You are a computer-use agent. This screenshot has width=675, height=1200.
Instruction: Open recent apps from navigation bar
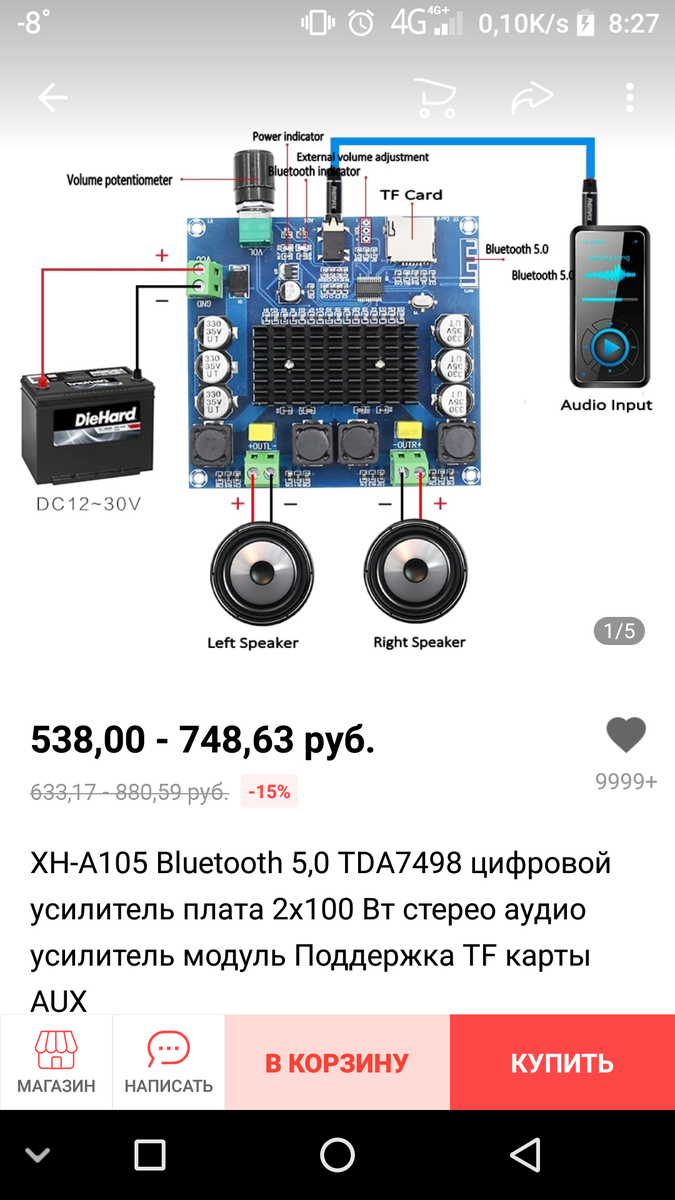[150, 1155]
